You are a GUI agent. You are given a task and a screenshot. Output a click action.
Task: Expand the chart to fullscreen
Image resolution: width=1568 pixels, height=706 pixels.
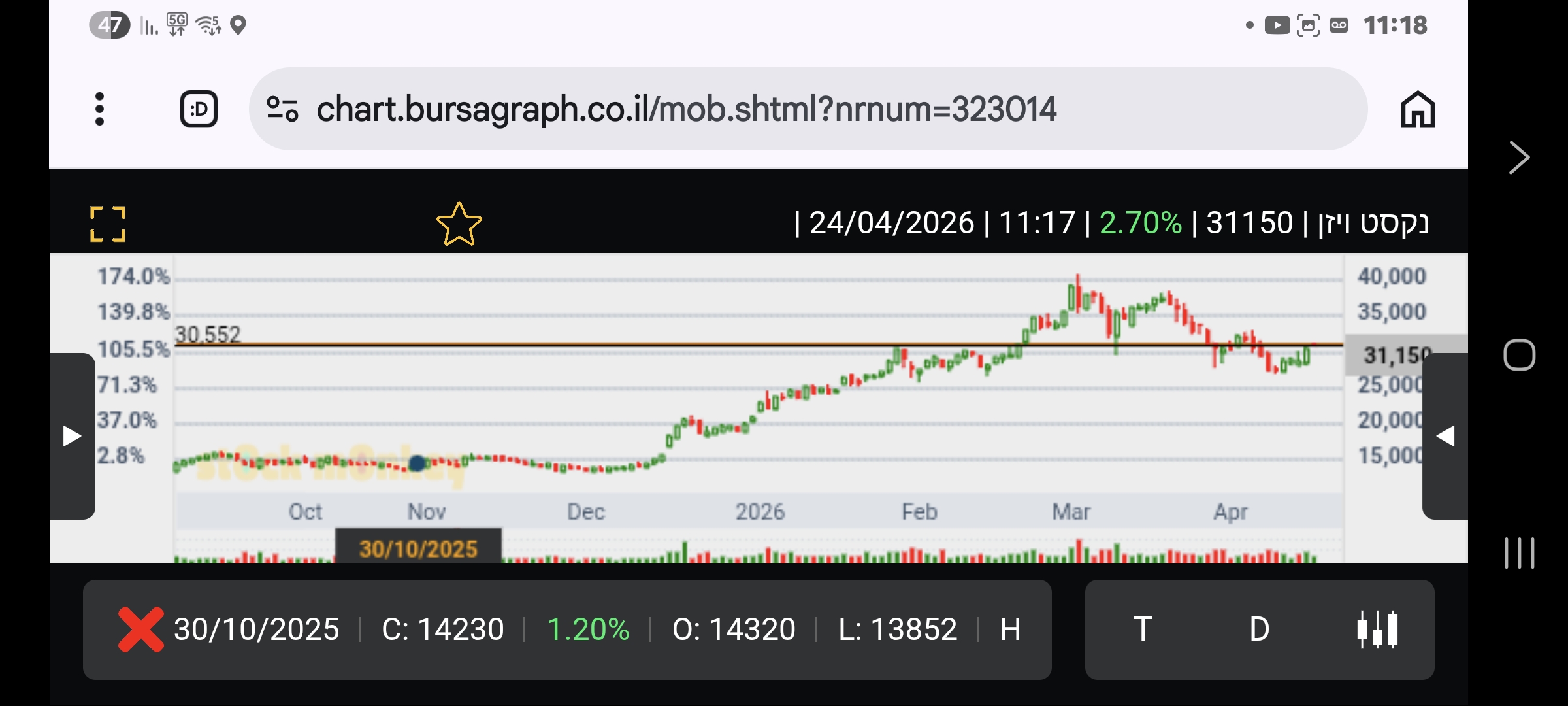(108, 224)
